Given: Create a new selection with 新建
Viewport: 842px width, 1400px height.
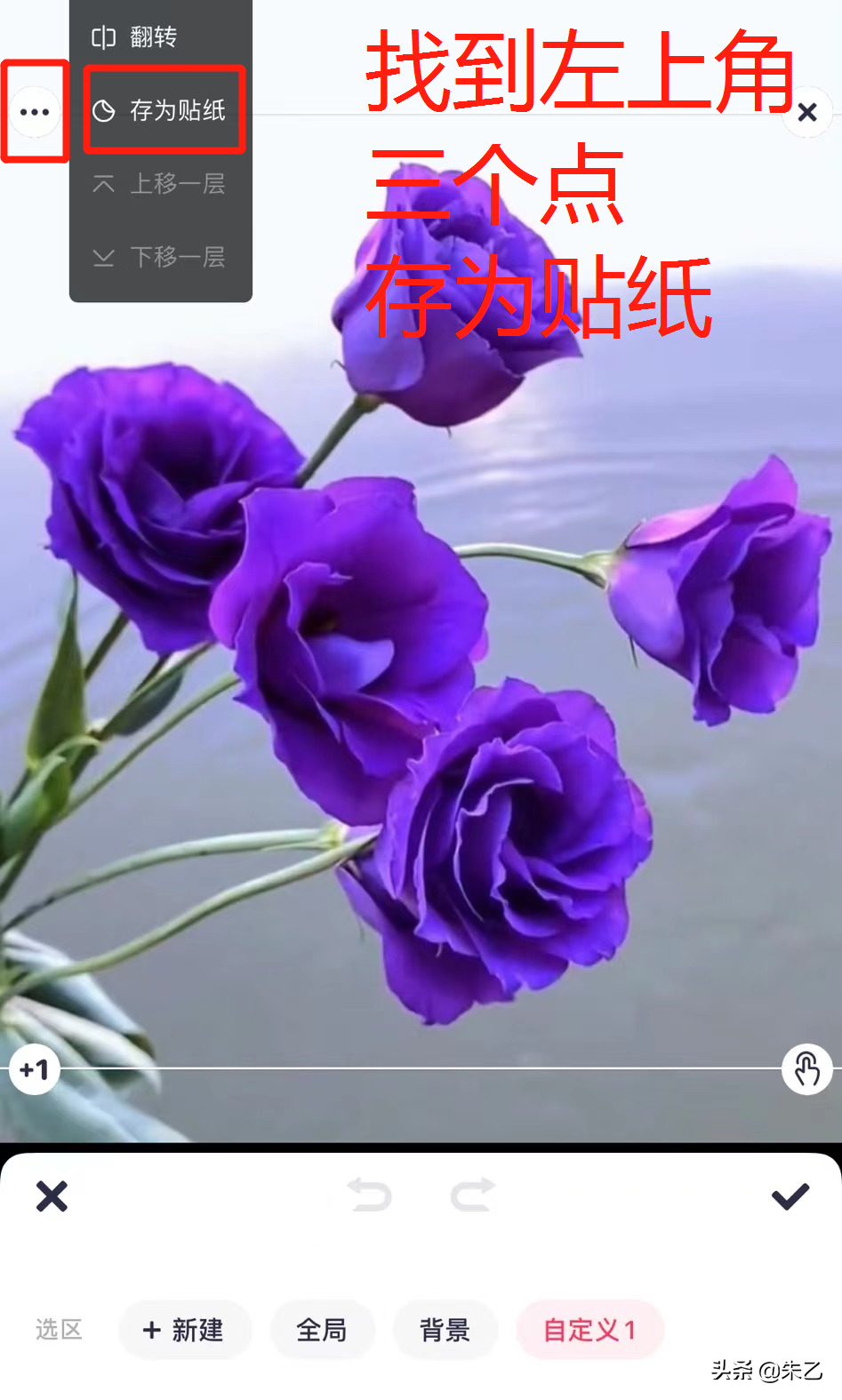Looking at the screenshot, I should click(x=185, y=1330).
